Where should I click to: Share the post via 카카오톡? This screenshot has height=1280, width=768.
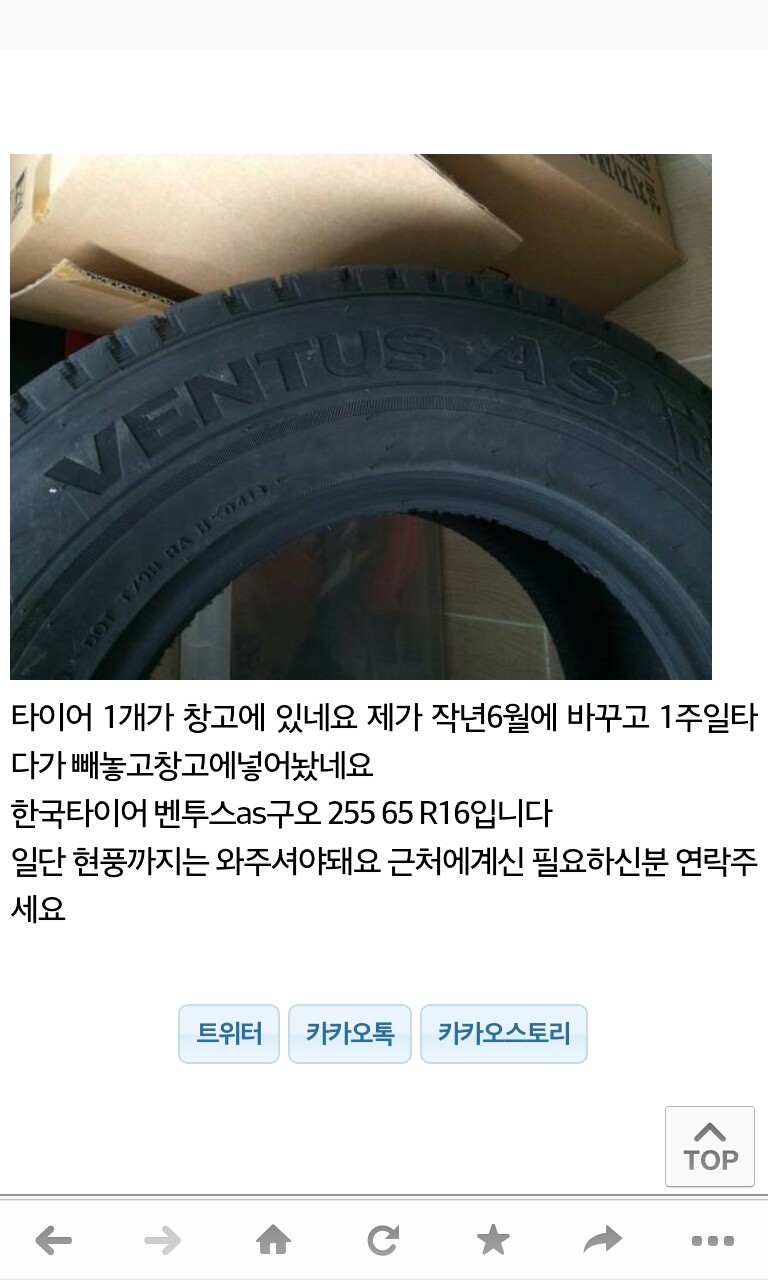350,1033
